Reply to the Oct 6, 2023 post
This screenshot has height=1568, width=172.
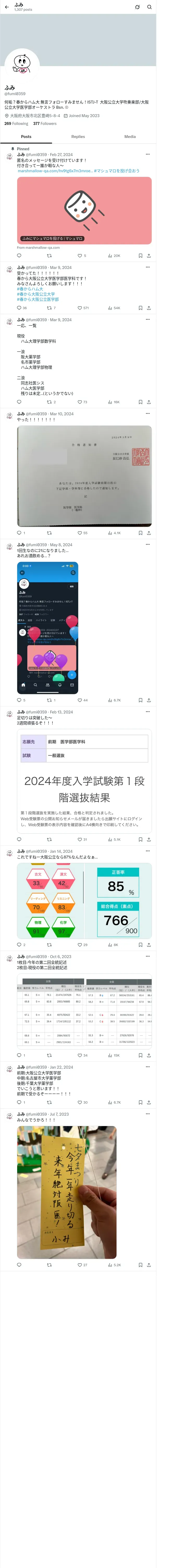coord(20,1055)
